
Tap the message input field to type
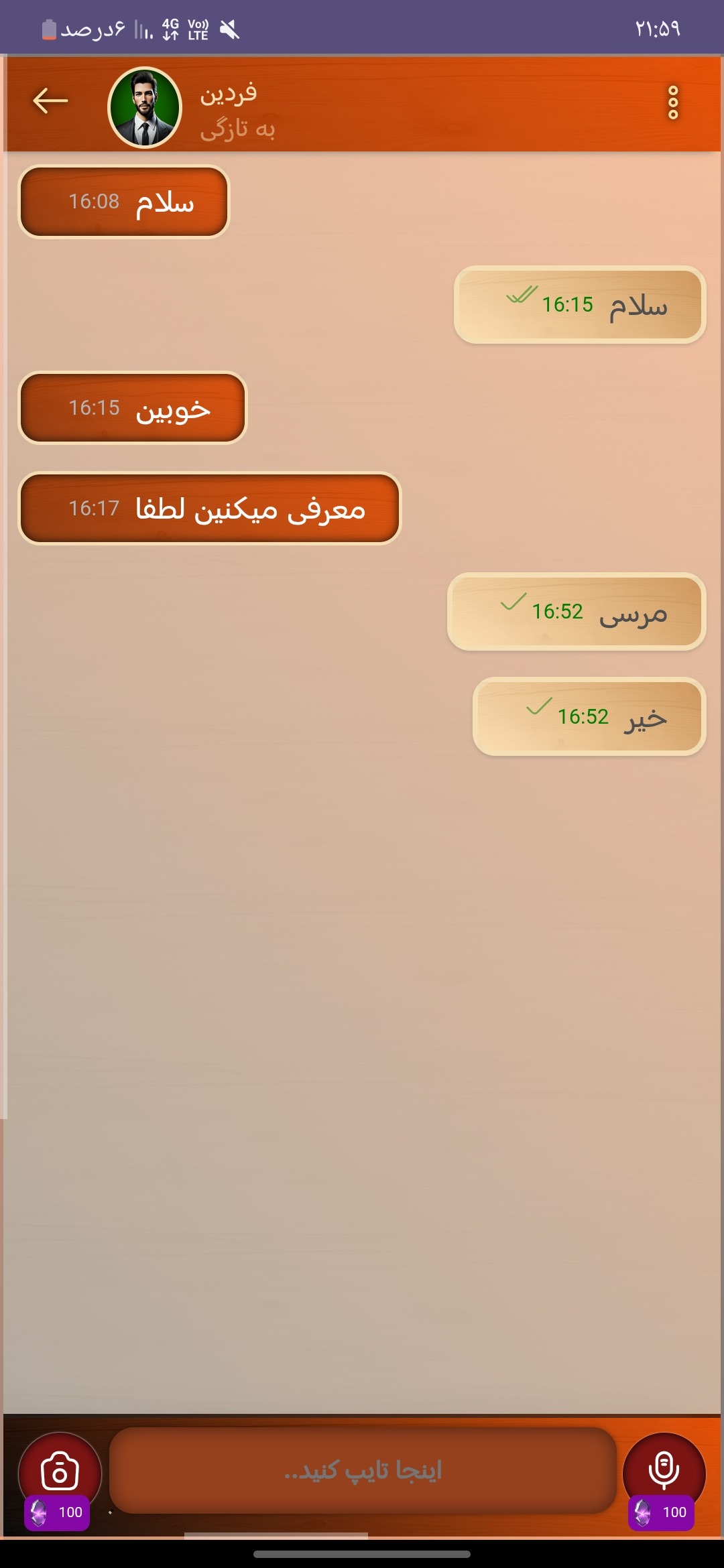click(363, 1471)
